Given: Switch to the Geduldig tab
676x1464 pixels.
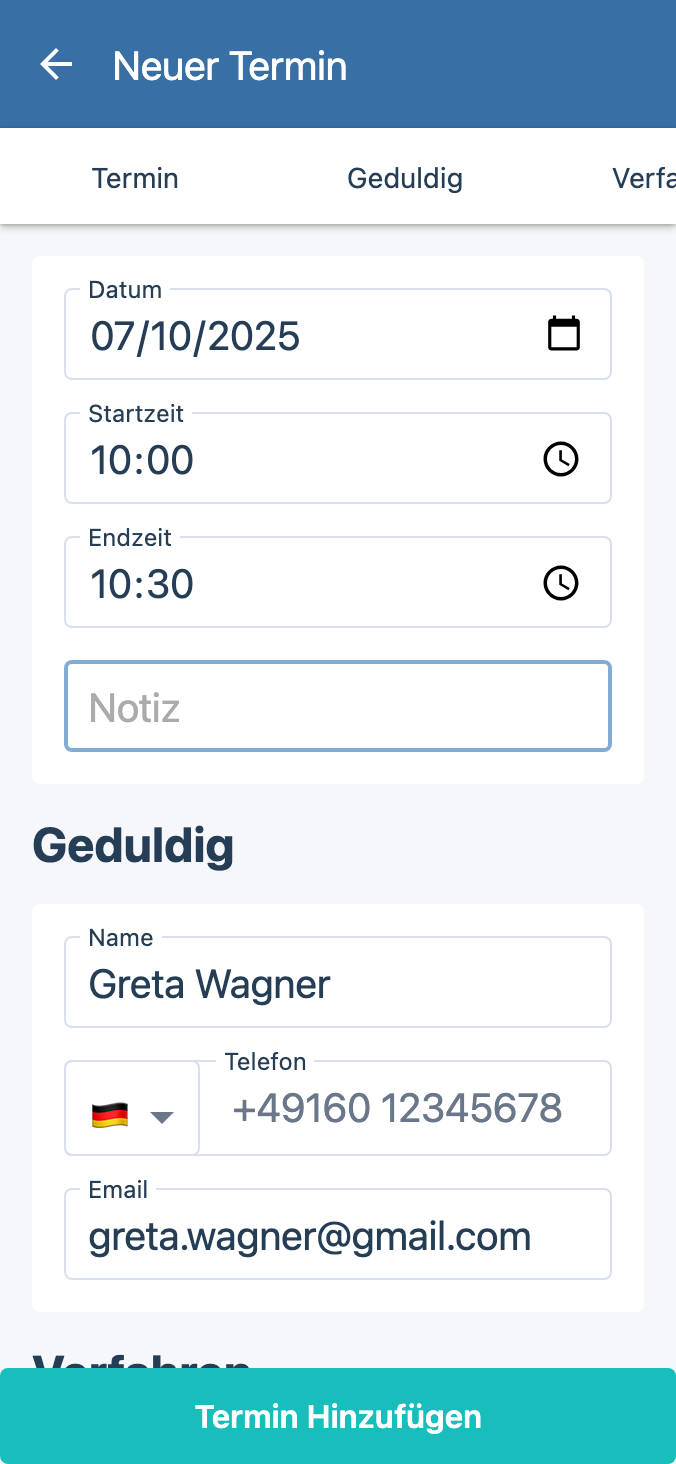Looking at the screenshot, I should click(404, 179).
